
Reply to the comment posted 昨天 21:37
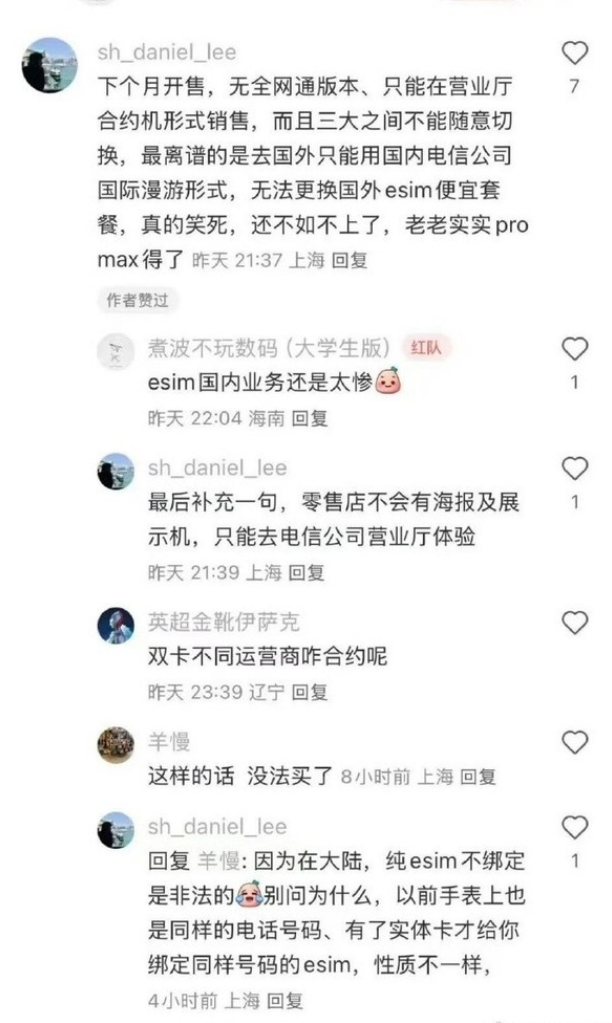tap(349, 260)
